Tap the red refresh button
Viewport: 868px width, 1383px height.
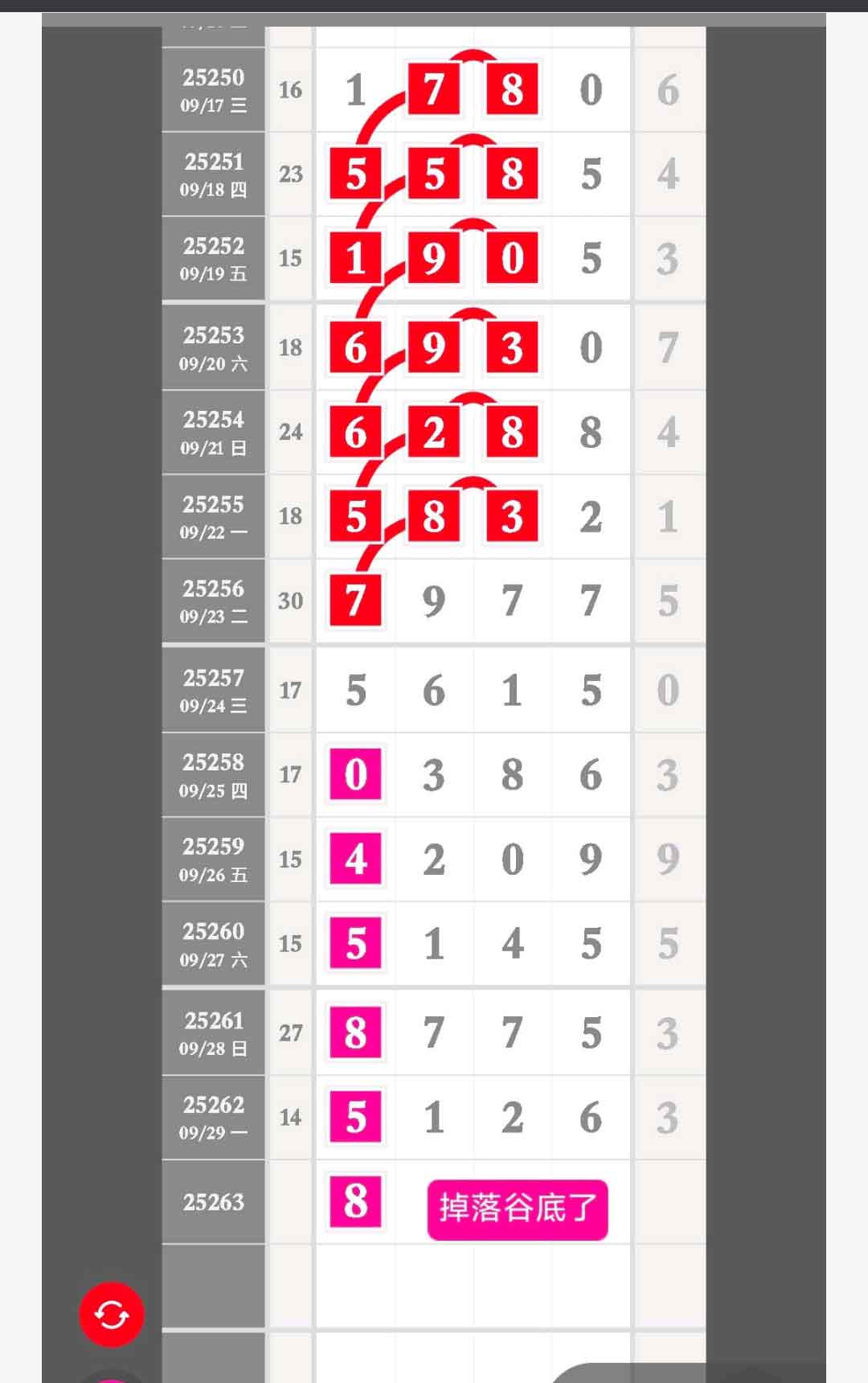(x=112, y=1315)
